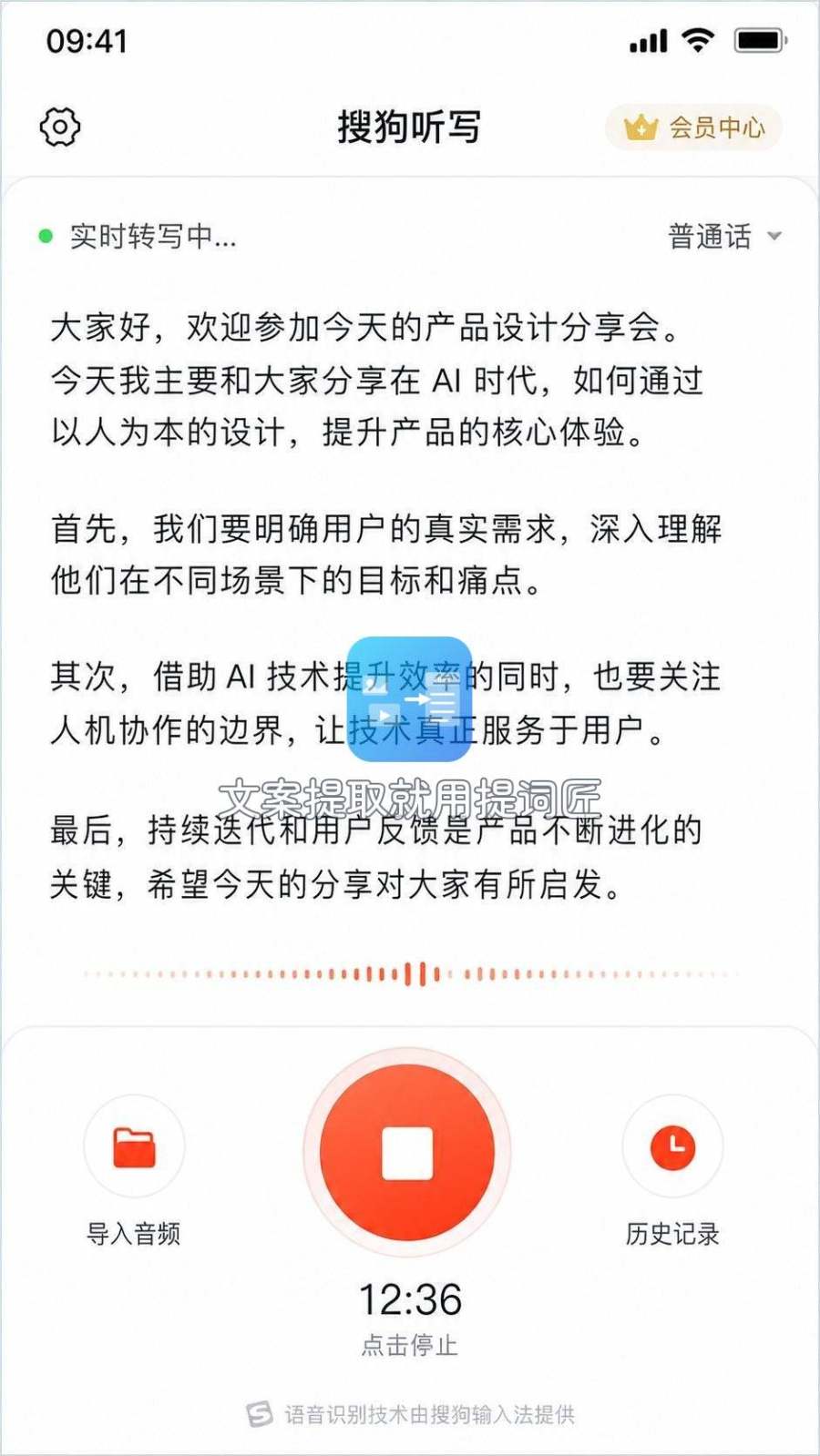Open 历史记录 history
This screenshot has width=820, height=1456.
click(672, 1145)
